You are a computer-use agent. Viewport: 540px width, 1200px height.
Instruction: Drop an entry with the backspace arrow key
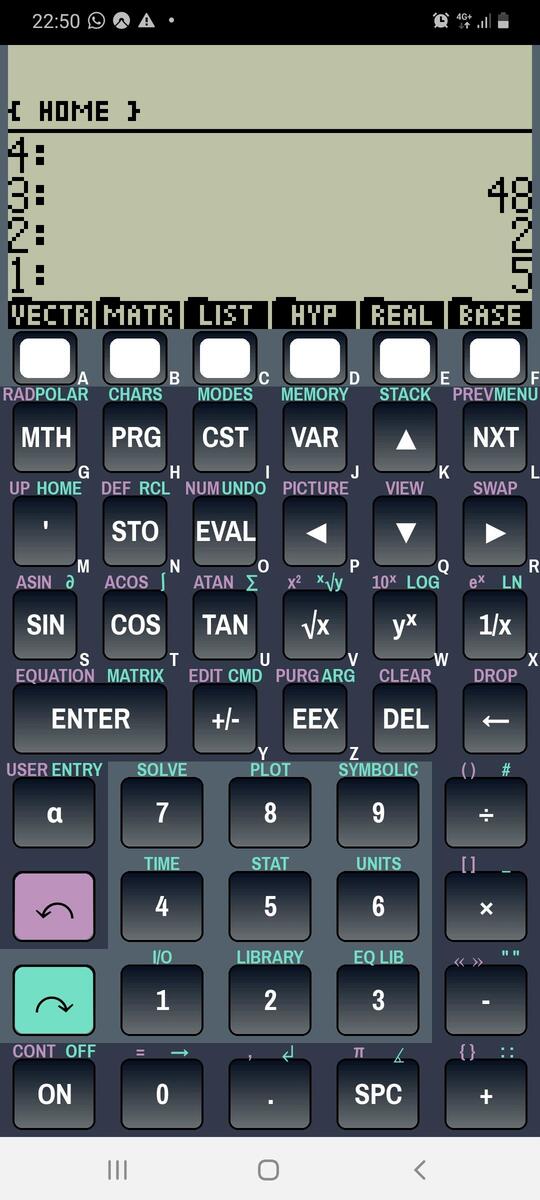pyautogui.click(x=495, y=719)
